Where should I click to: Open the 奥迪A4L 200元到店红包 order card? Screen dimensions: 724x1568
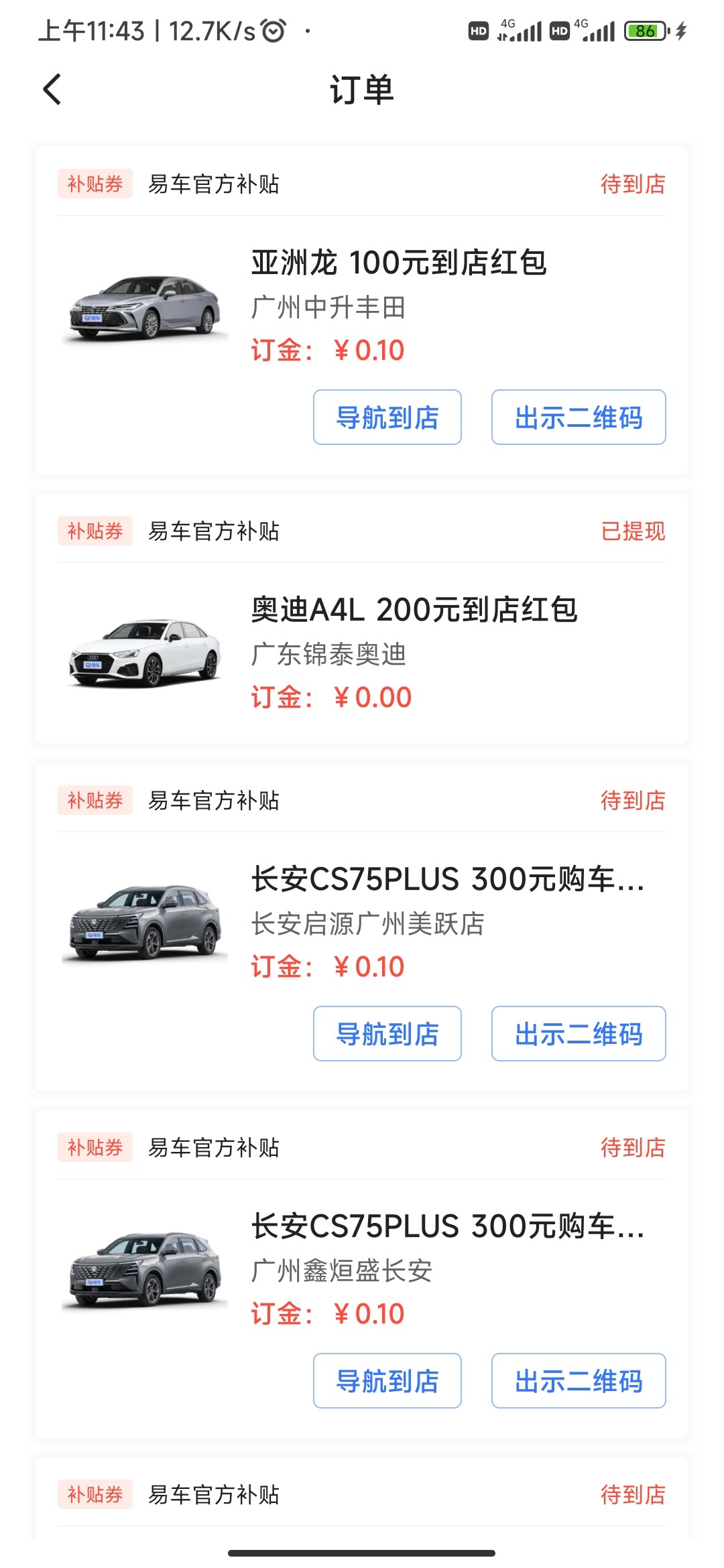point(362,618)
